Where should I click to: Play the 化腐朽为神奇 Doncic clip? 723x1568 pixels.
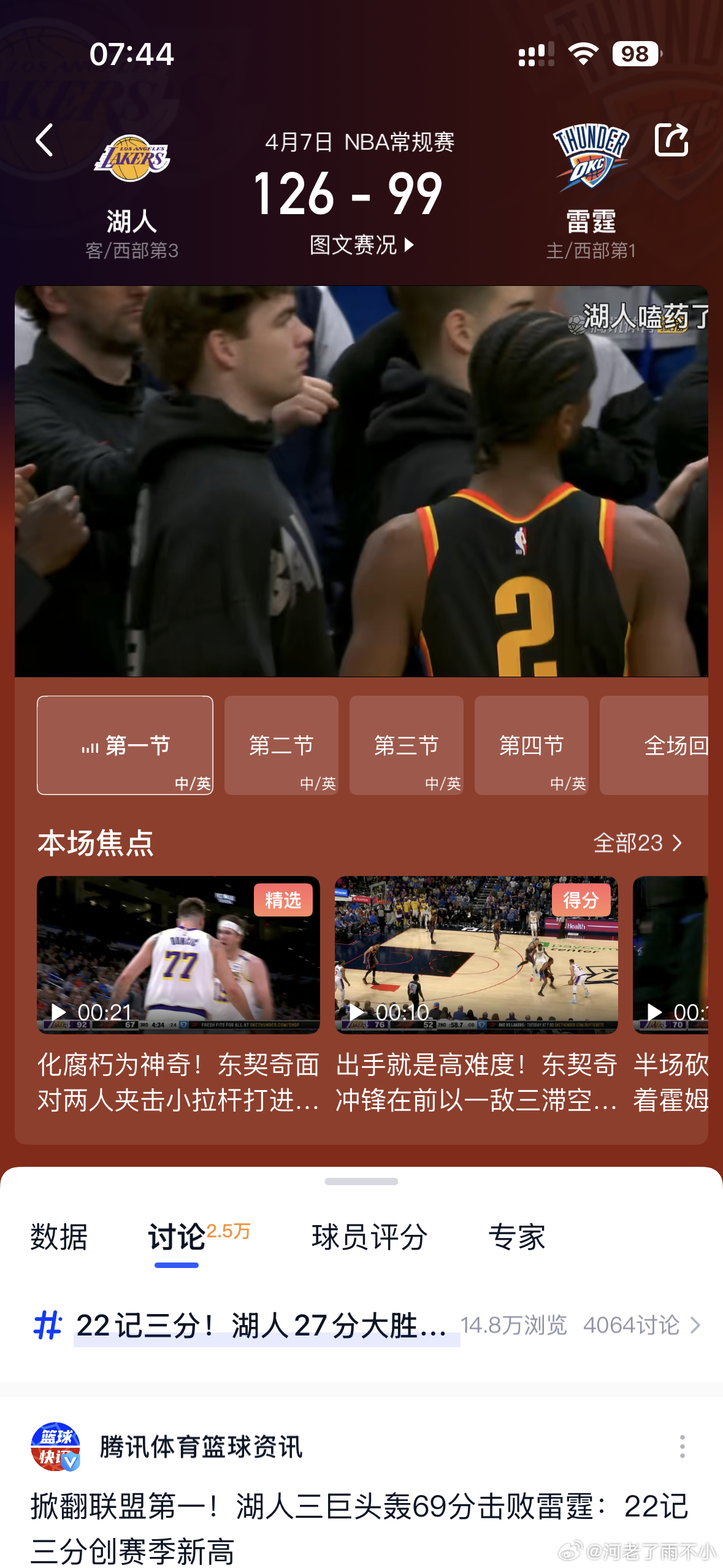tap(178, 955)
